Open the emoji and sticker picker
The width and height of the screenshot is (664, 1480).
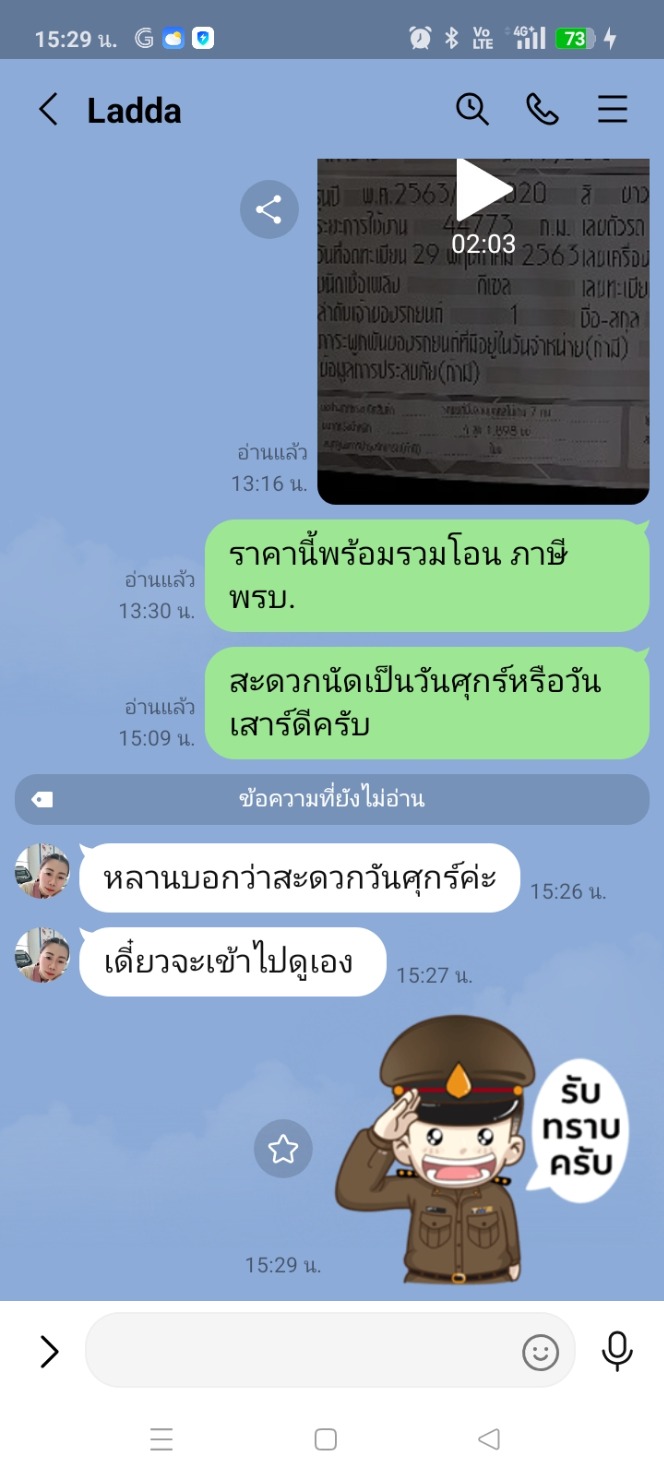pos(540,1353)
